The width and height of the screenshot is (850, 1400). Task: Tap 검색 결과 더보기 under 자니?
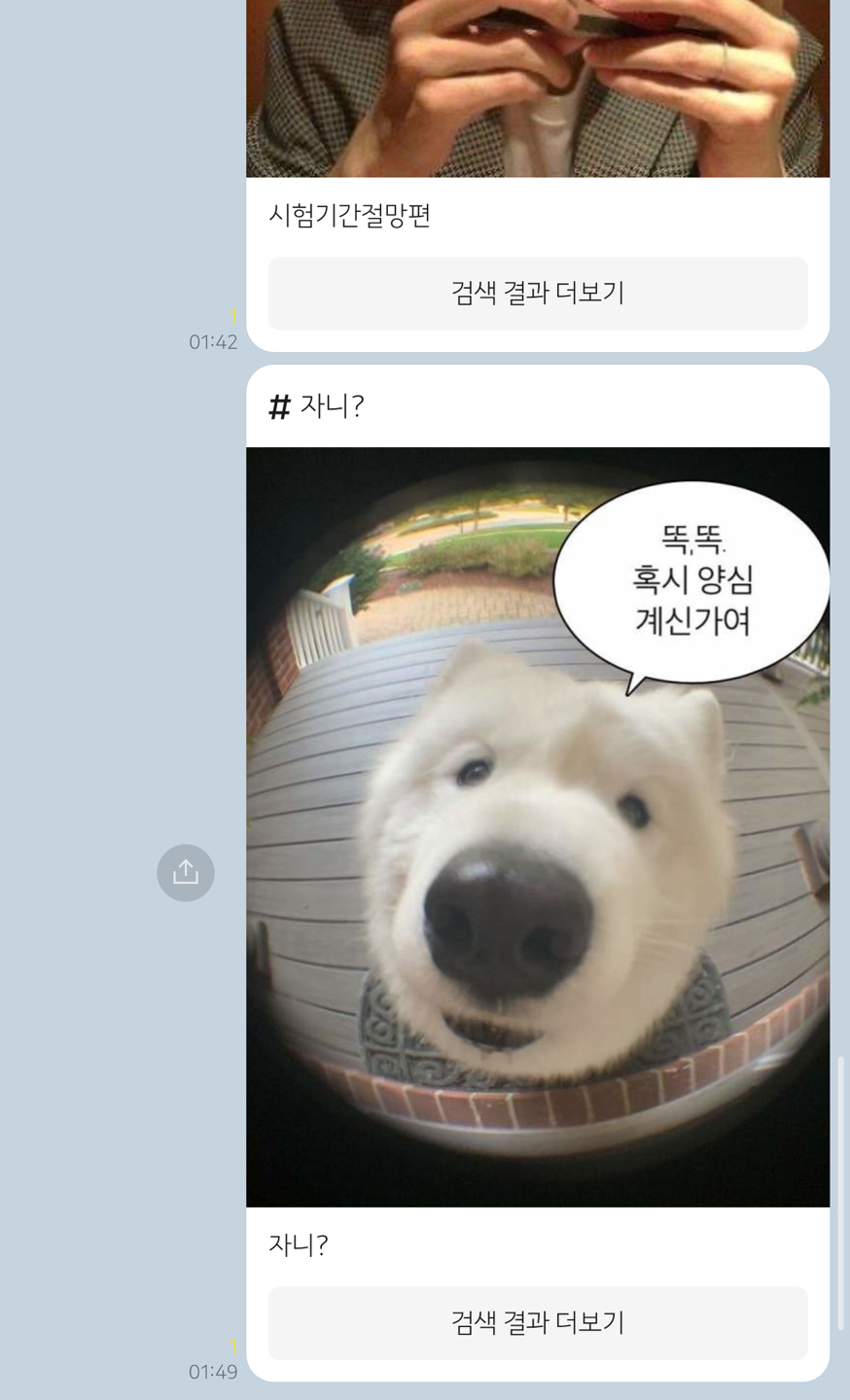537,1322
